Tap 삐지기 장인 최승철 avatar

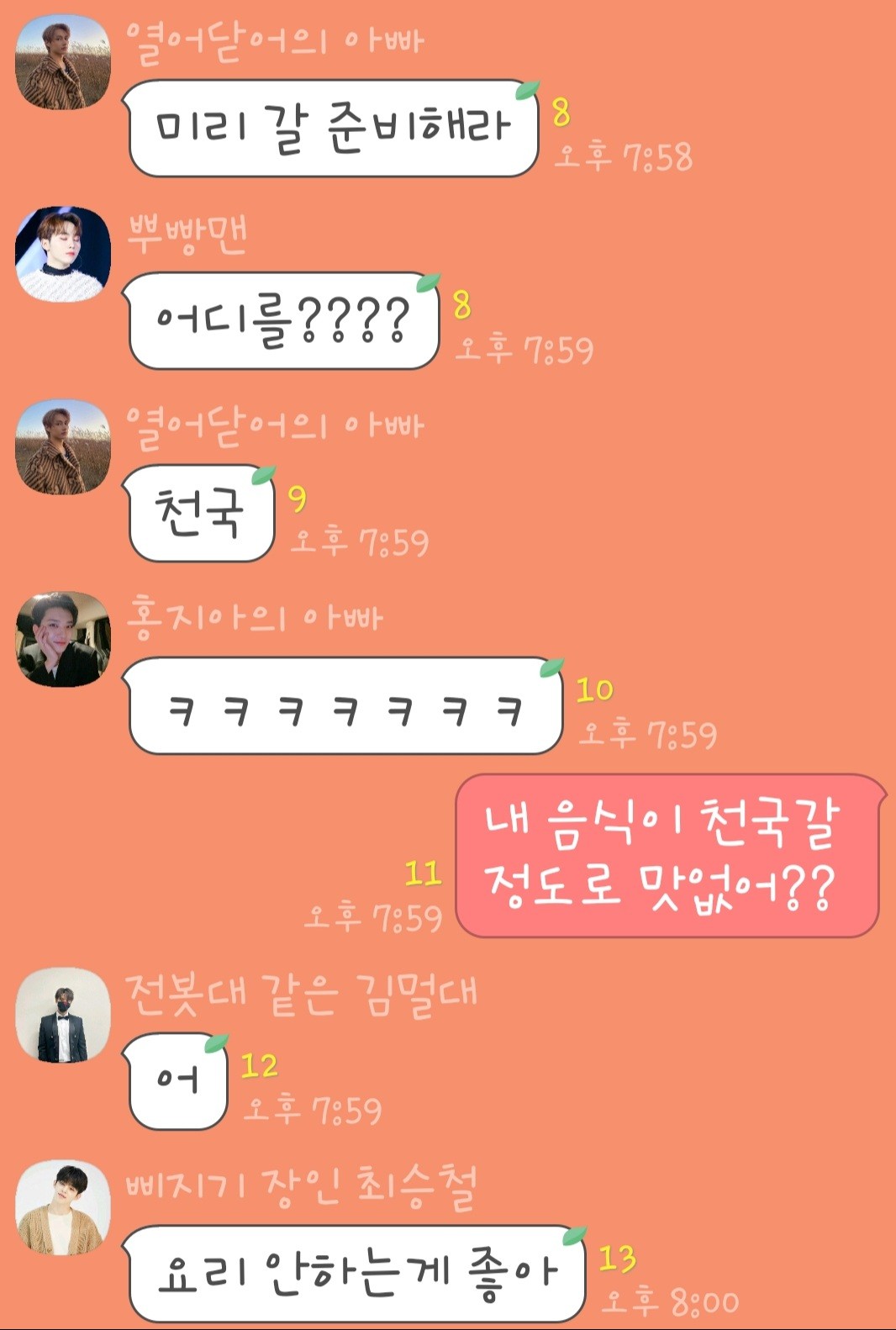[x=63, y=1207]
